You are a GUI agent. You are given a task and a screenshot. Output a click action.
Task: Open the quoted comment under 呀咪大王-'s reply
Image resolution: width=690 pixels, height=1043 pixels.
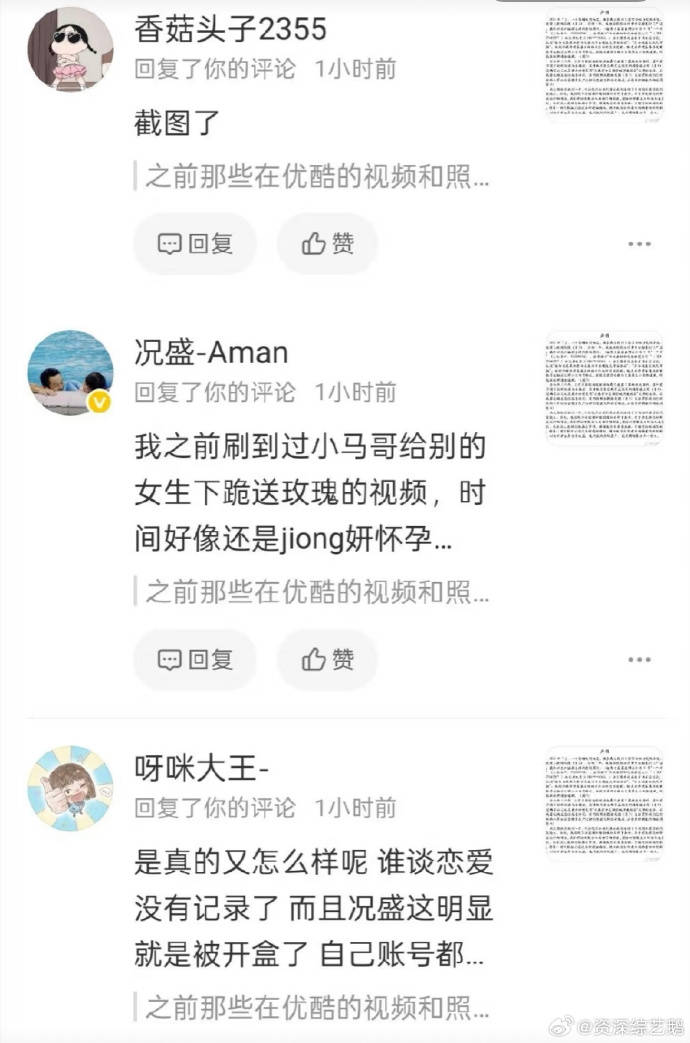click(317, 1006)
